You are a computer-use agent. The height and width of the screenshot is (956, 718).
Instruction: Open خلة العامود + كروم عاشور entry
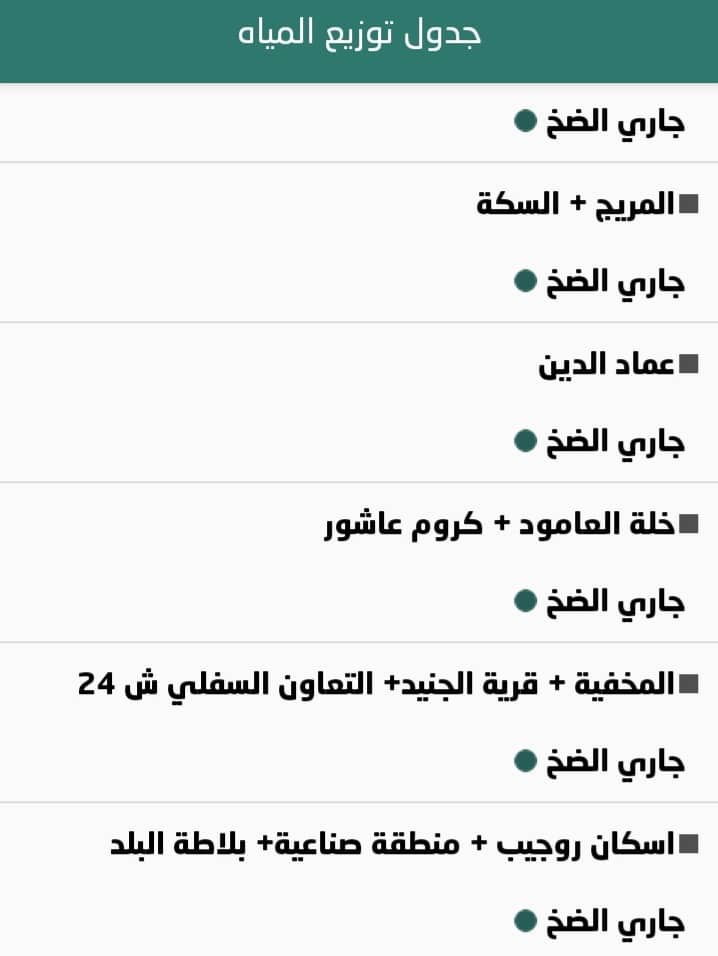pyautogui.click(x=359, y=562)
